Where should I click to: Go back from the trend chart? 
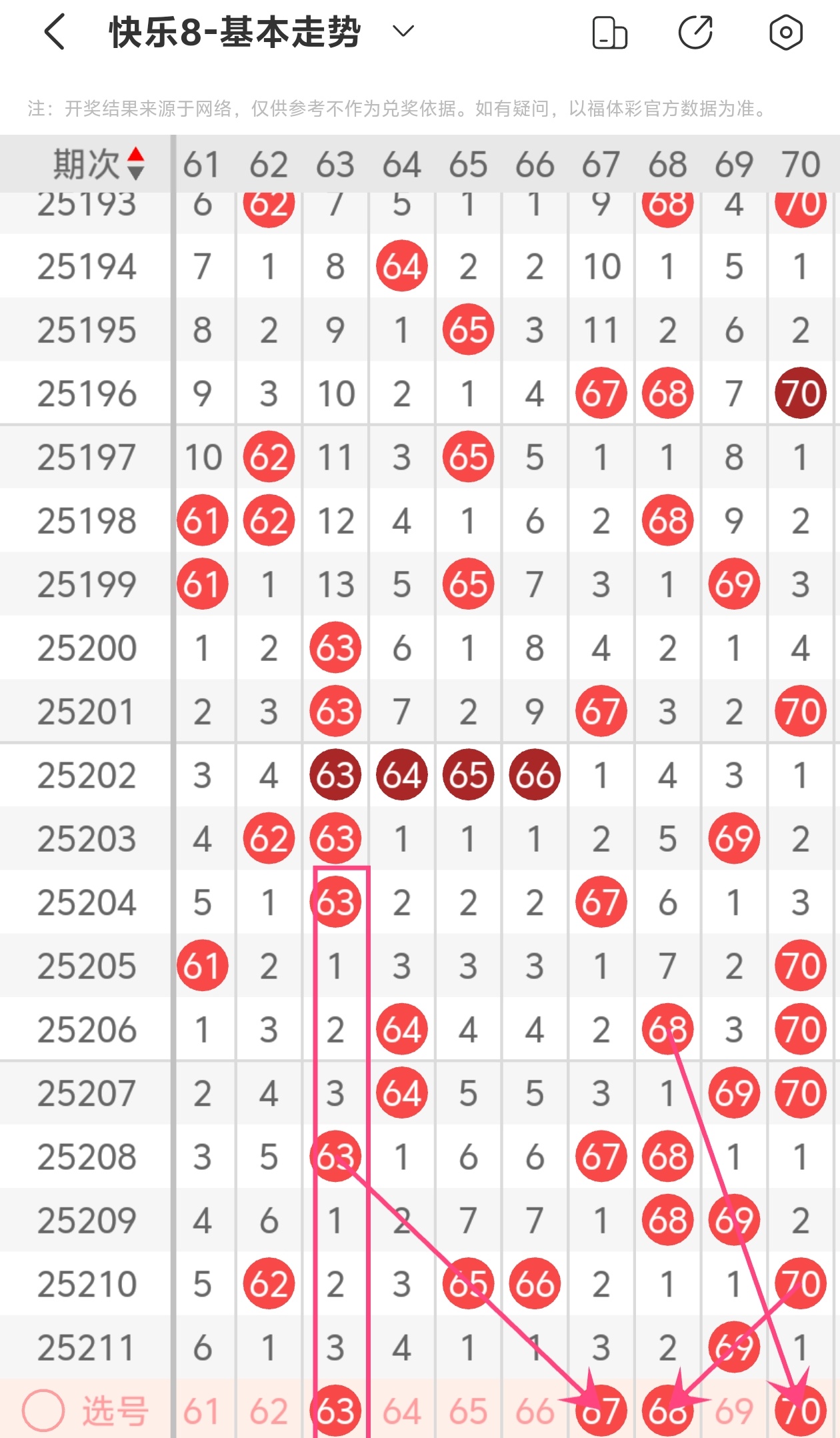(x=55, y=32)
